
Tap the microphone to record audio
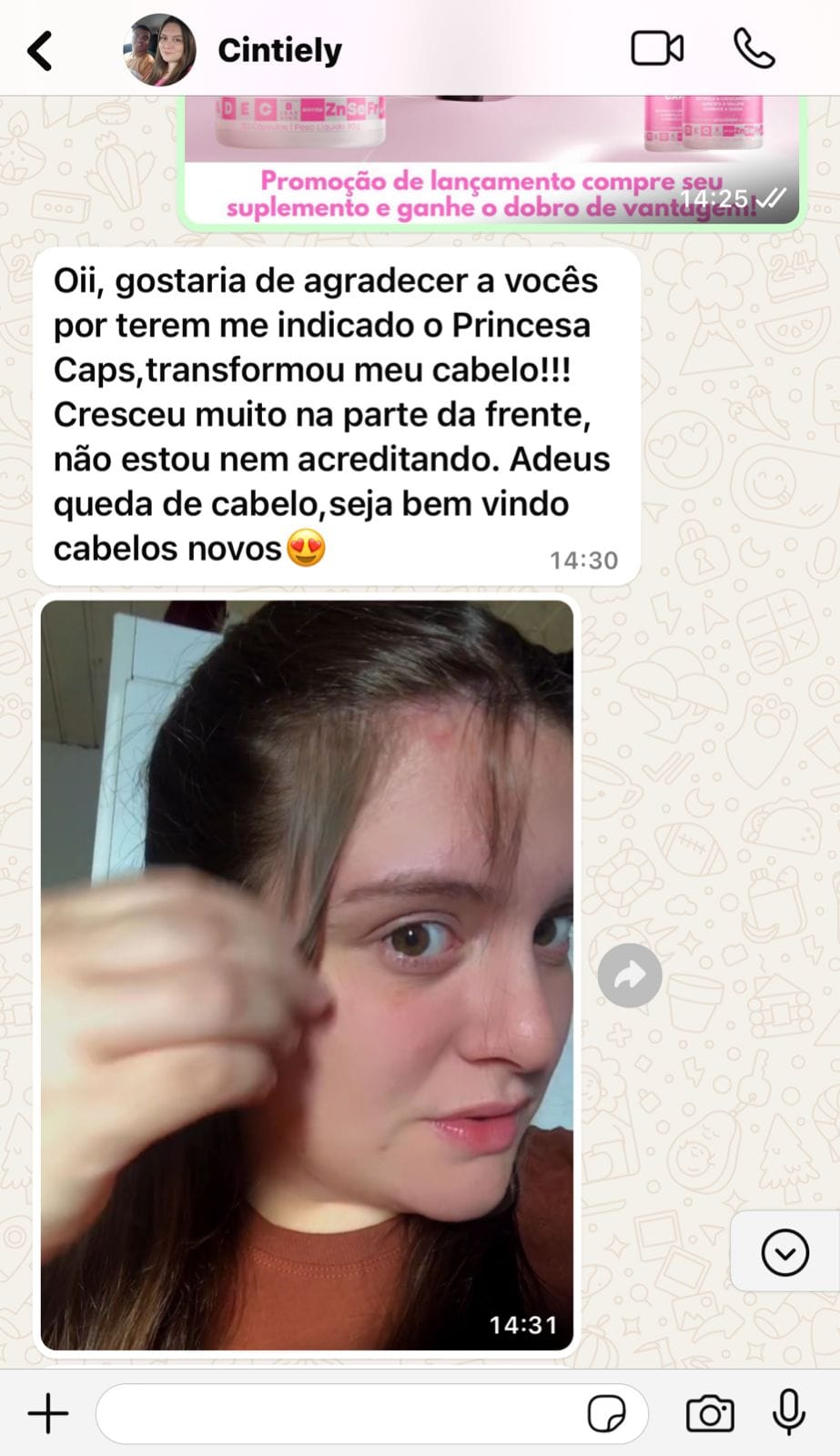click(x=789, y=1412)
